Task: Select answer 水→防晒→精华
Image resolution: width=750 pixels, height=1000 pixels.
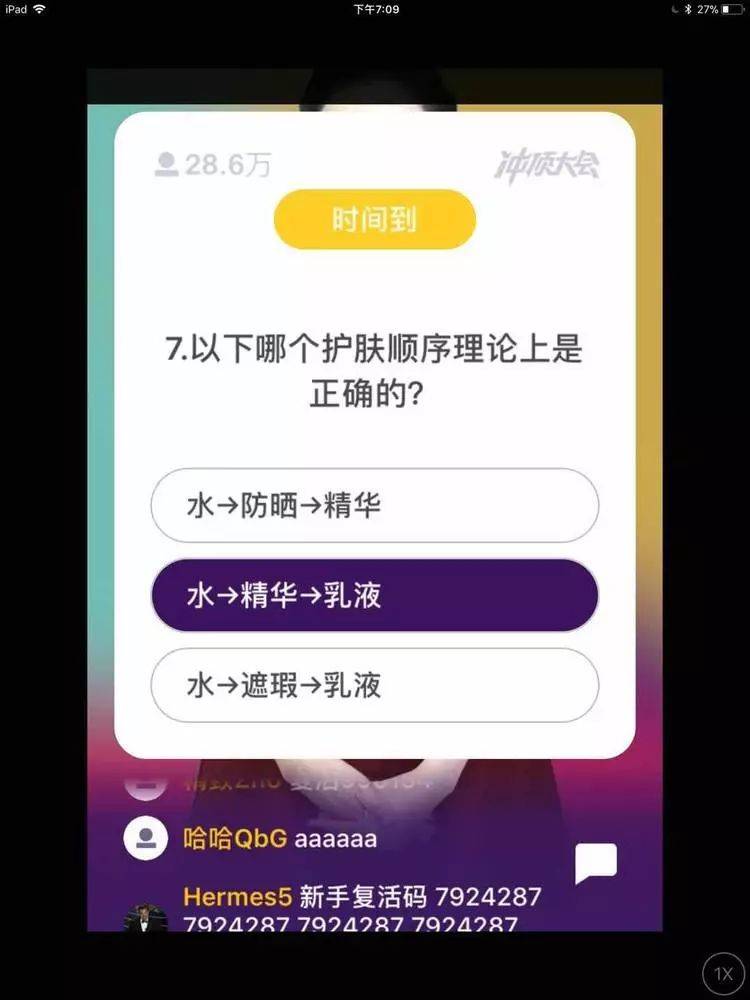Action: (374, 506)
